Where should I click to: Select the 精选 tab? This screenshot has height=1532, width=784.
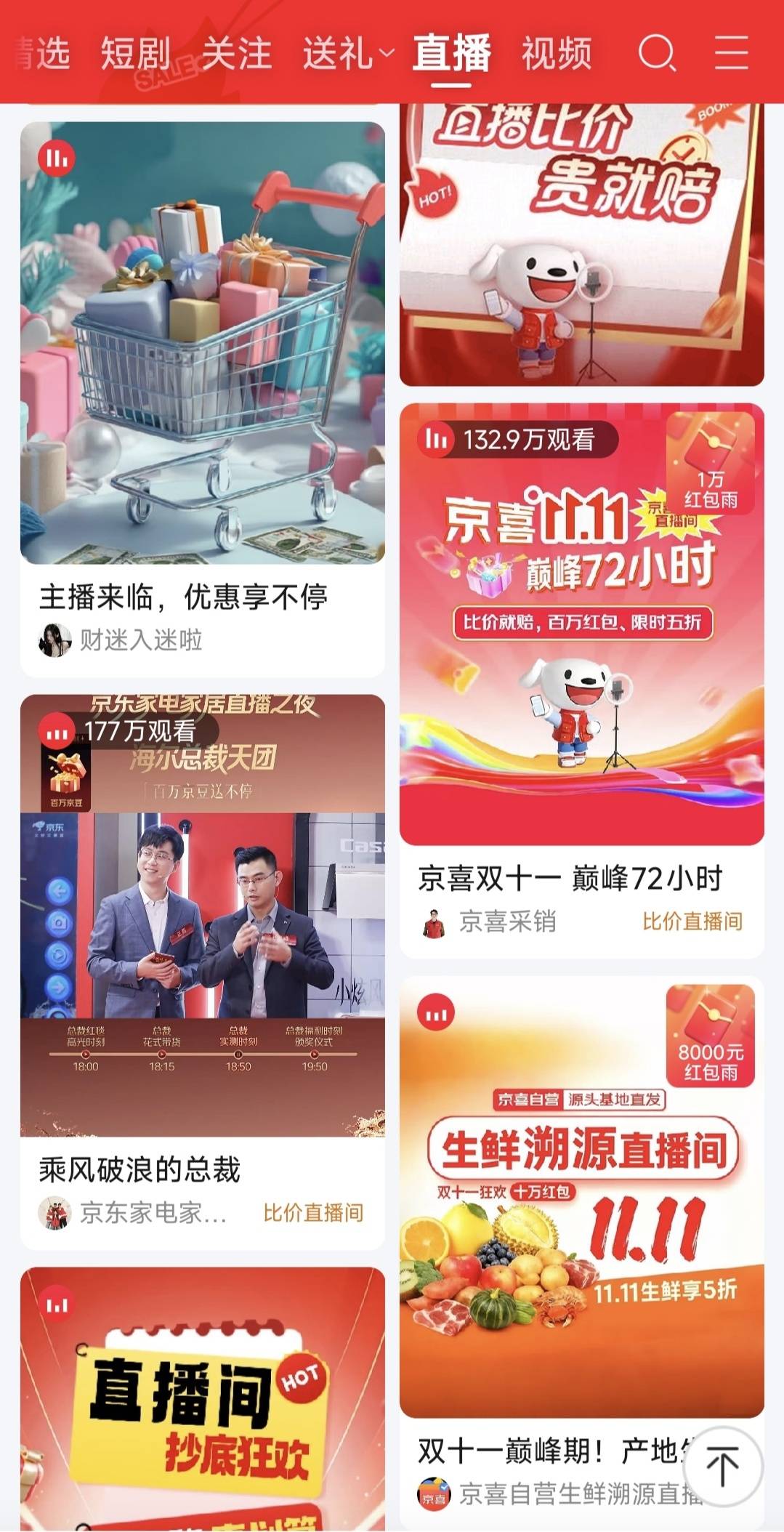[44, 54]
